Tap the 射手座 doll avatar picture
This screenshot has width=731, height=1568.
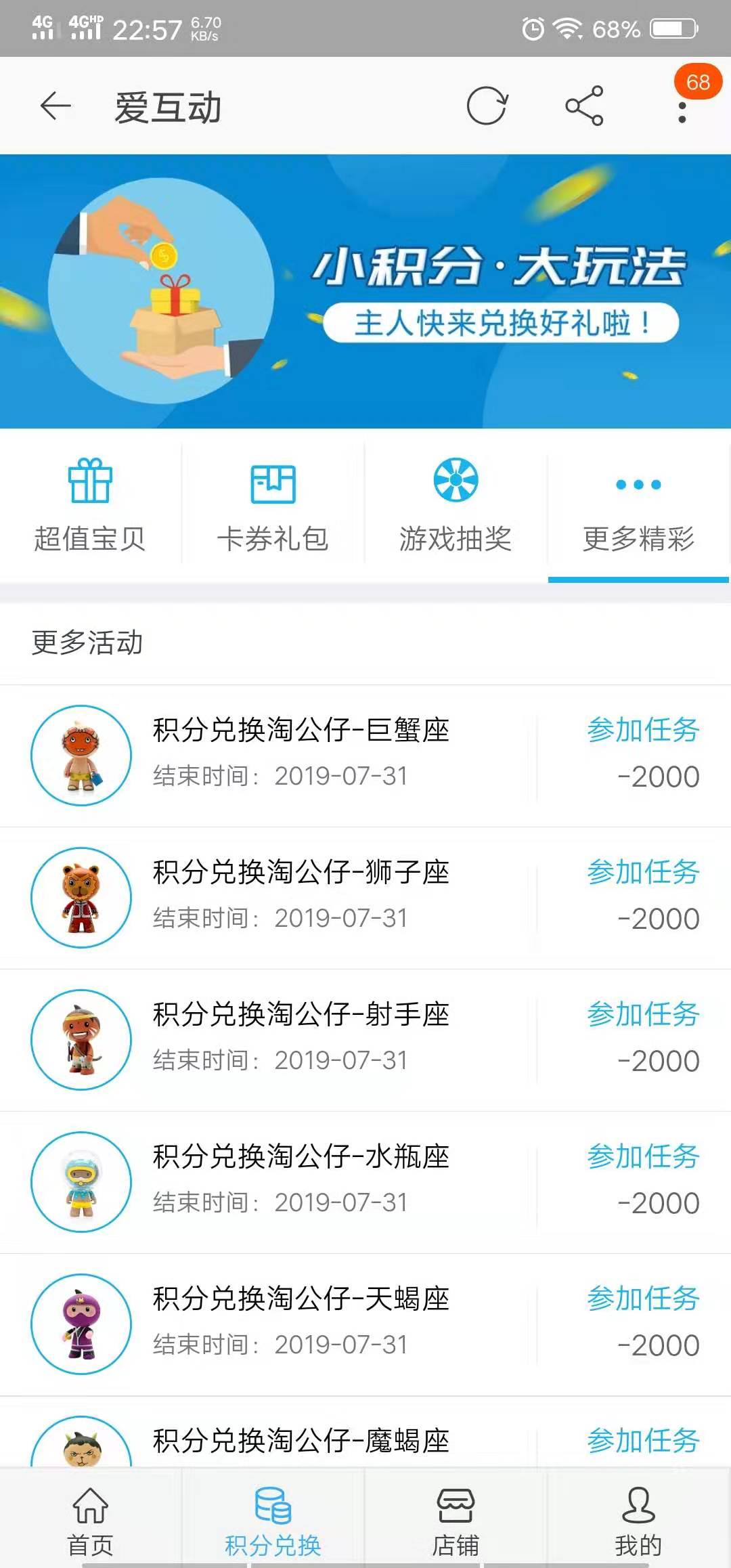point(81,1041)
